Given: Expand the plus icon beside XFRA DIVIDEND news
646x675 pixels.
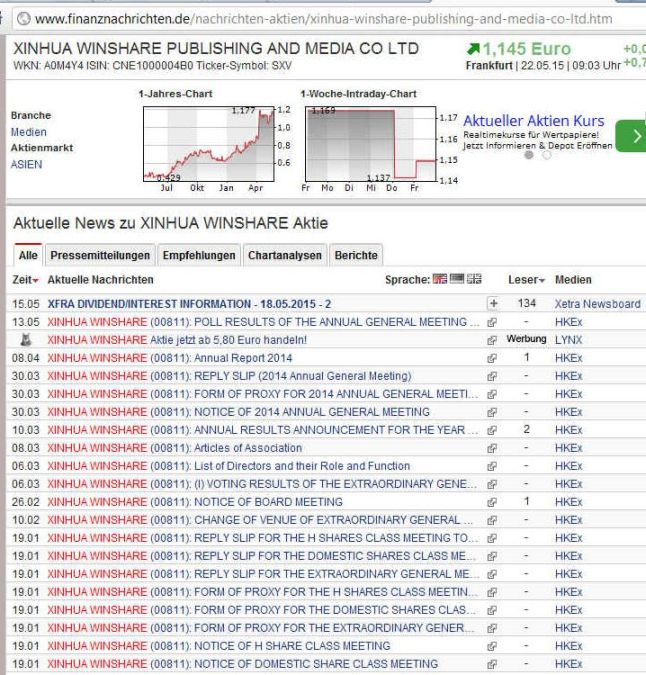Looking at the screenshot, I should [x=491, y=303].
